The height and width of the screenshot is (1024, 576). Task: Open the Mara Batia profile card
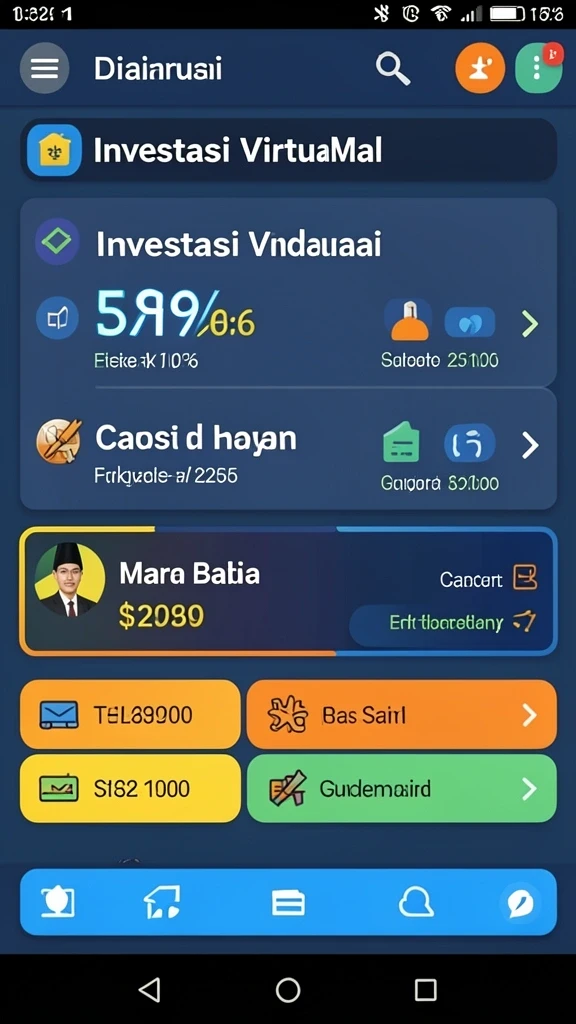pos(288,591)
